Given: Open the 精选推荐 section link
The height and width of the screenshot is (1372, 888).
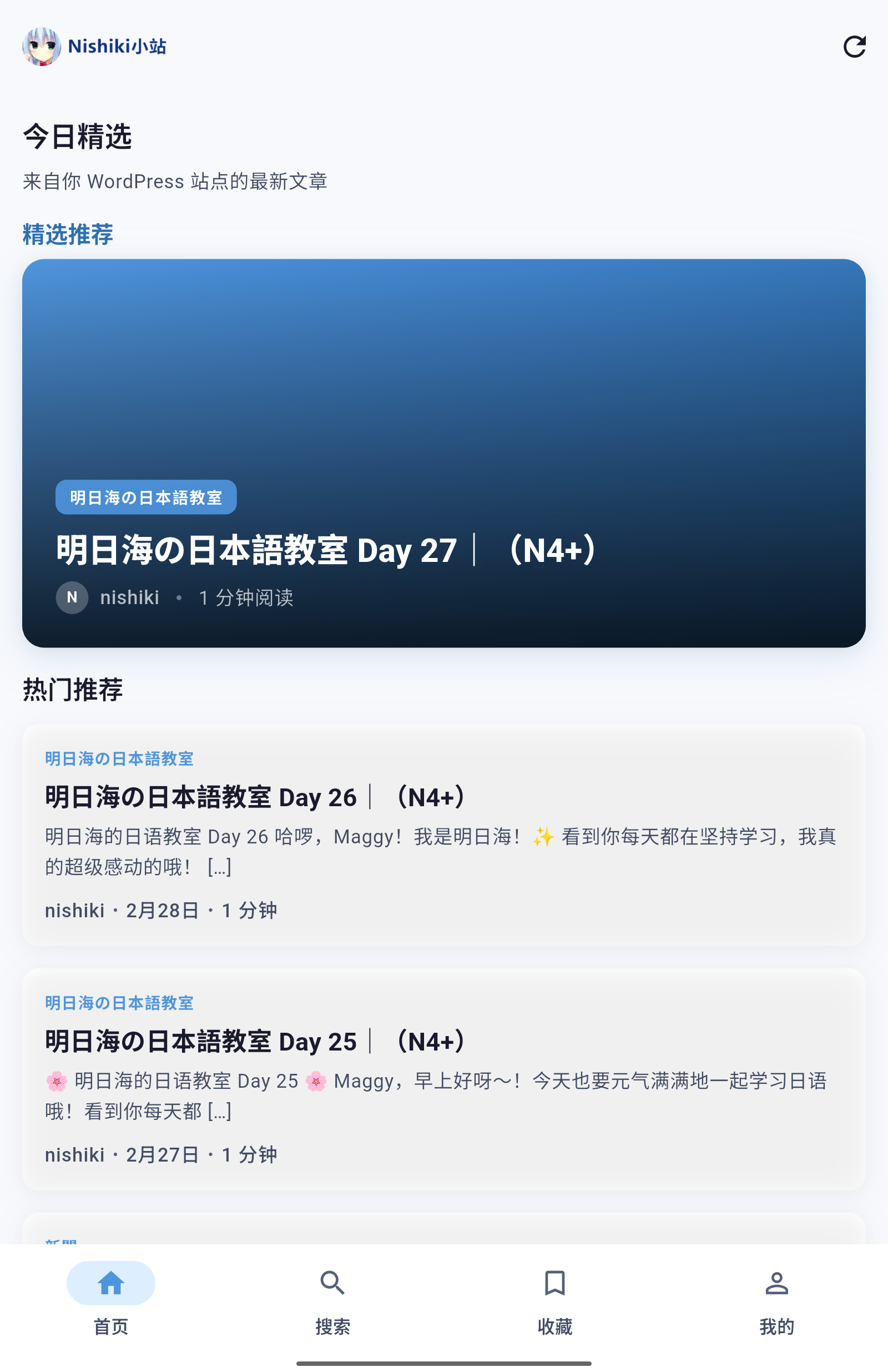Looking at the screenshot, I should pyautogui.click(x=67, y=234).
